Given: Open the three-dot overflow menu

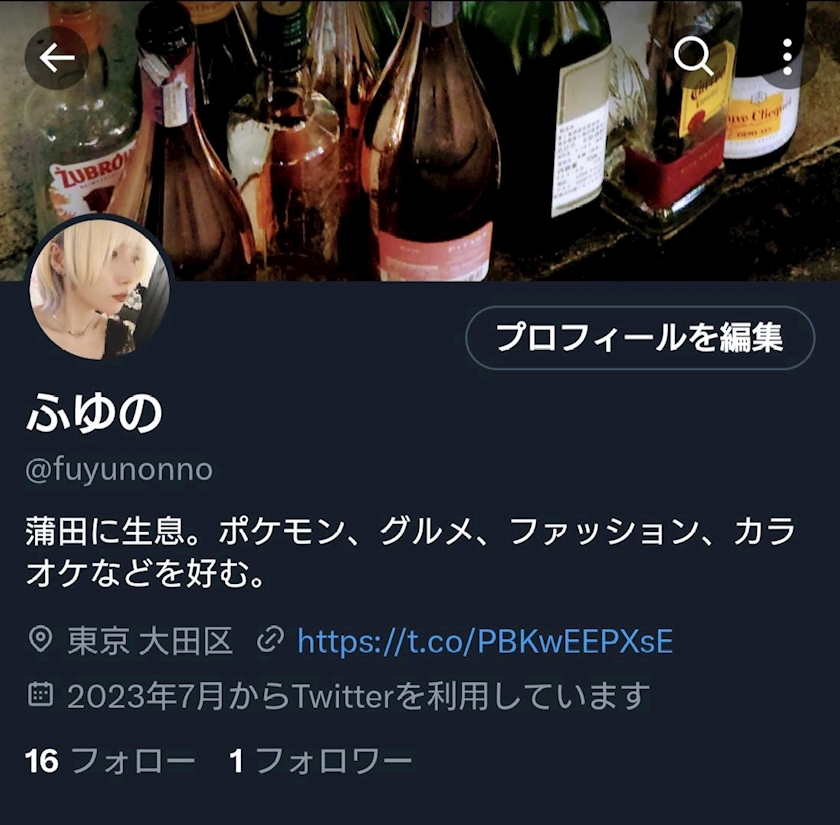Looking at the screenshot, I should (787, 58).
